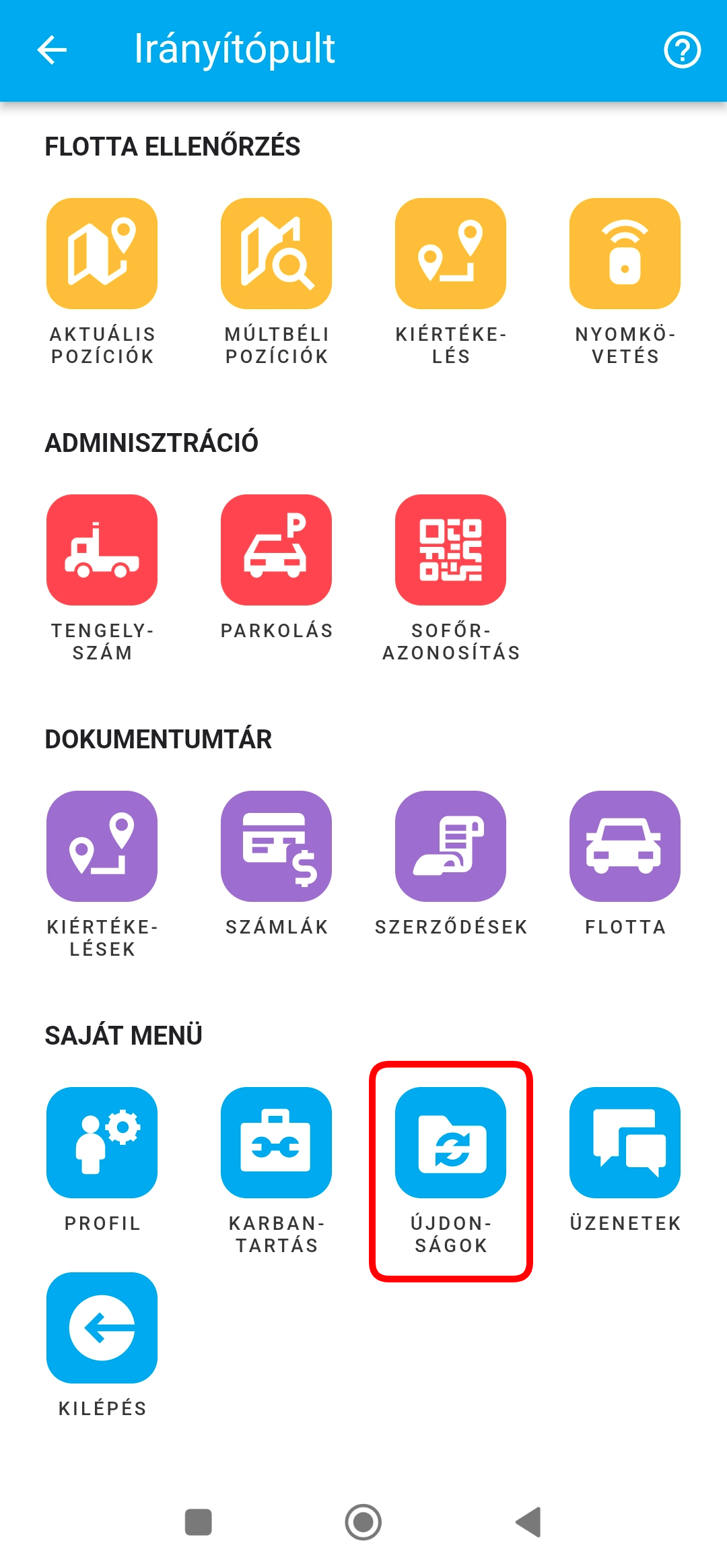
Task: Tap Kilépés to log out
Action: coord(102,1328)
